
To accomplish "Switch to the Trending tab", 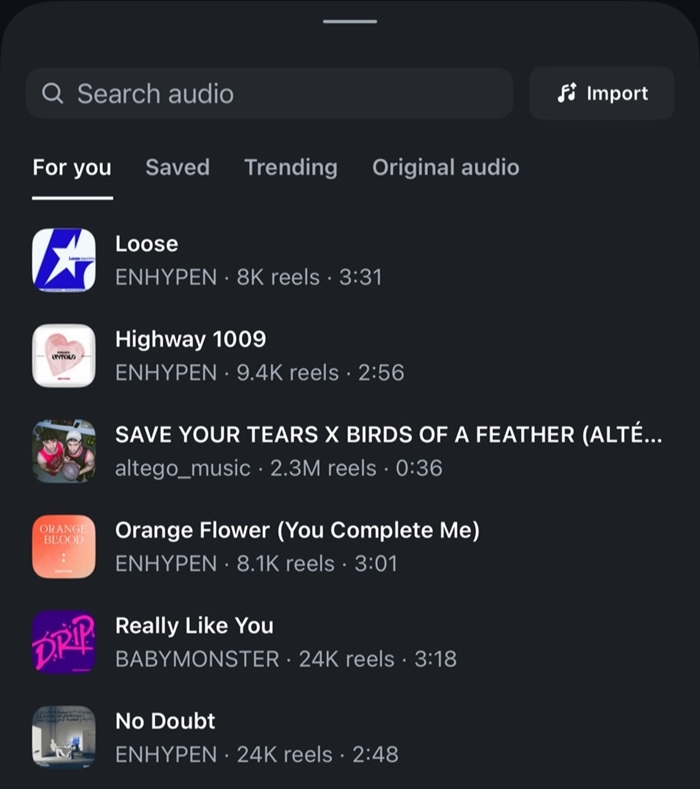I will (291, 168).
